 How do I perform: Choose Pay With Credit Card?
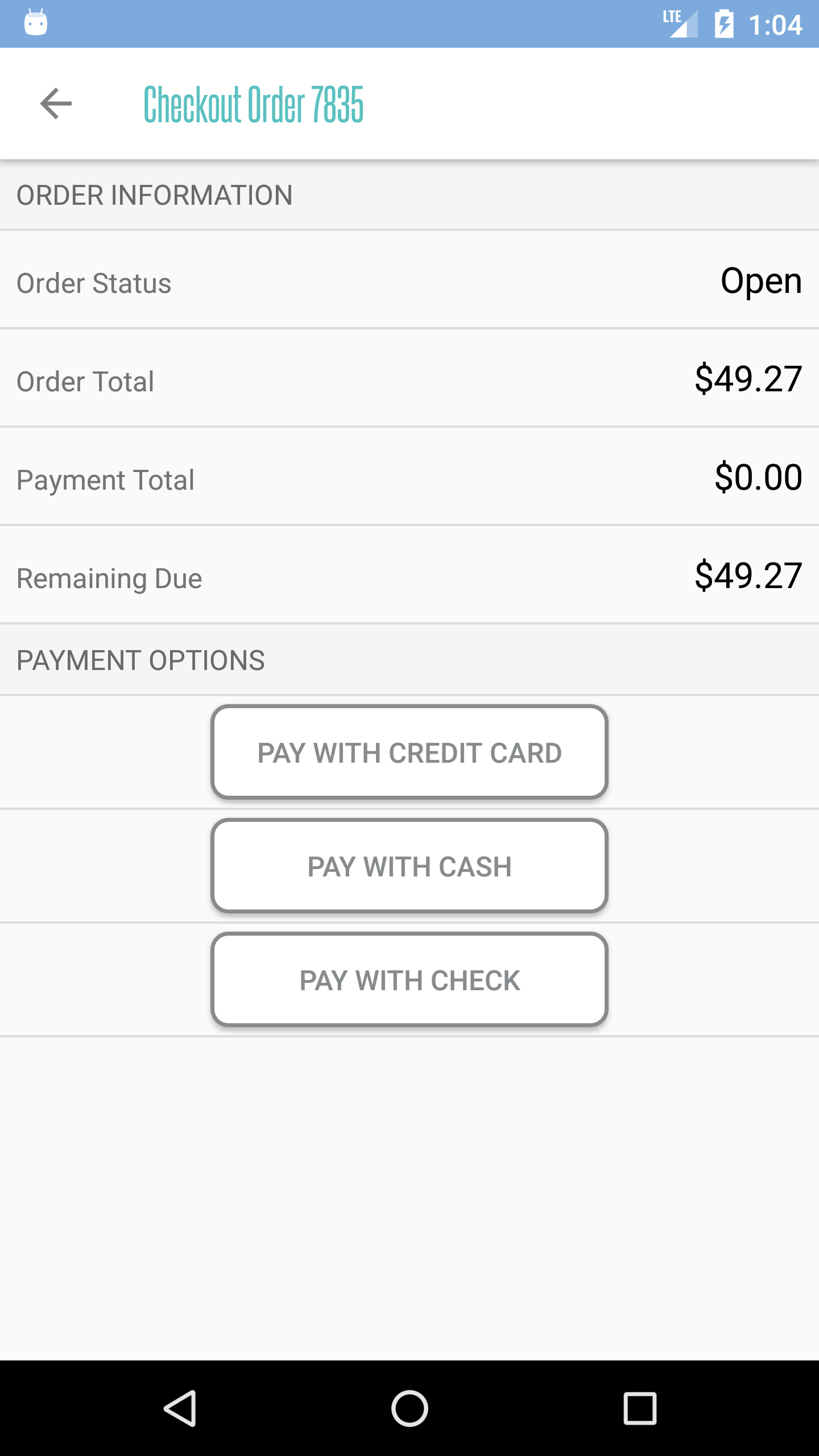(x=409, y=752)
